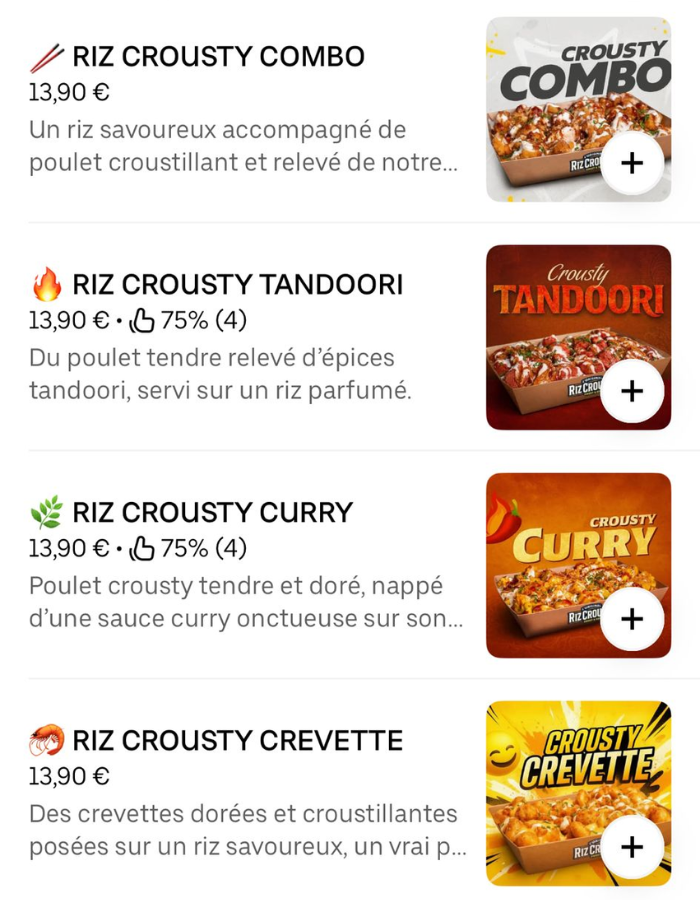The image size is (700, 900).
Task: Add Riz Crousty Crevette to cart
Action: [632, 847]
